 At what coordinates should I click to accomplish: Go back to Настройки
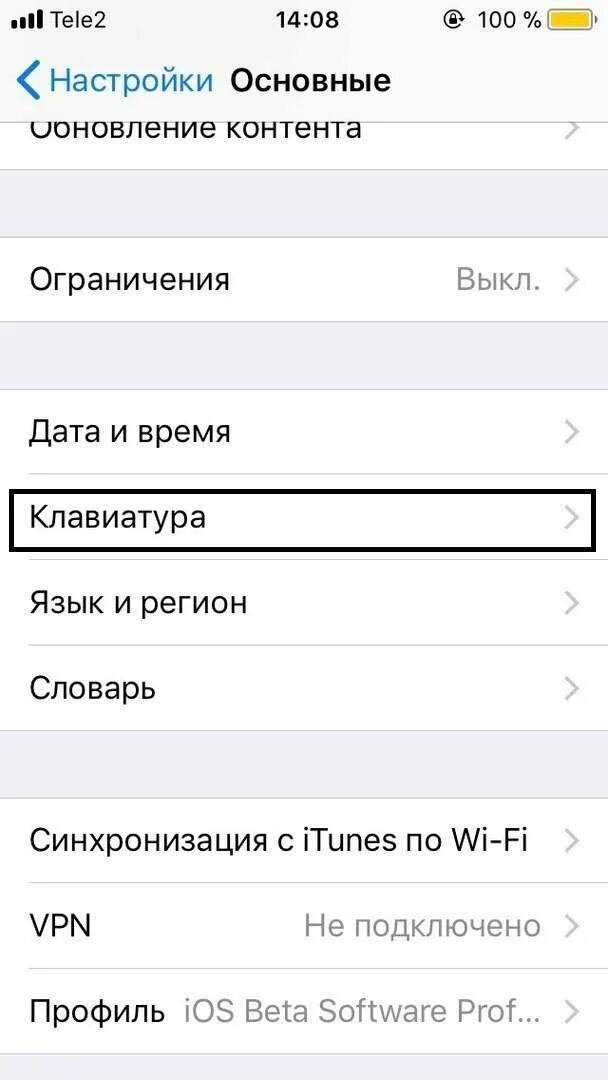[x=114, y=81]
